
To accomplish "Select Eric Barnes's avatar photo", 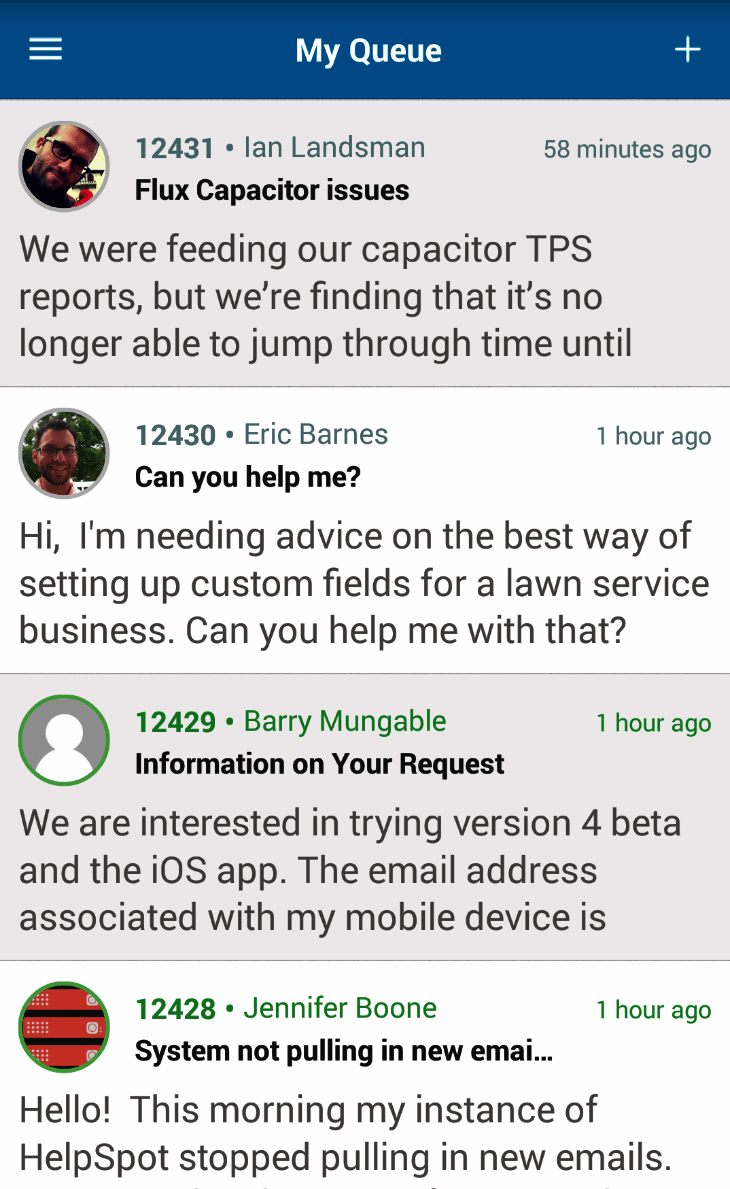I will (x=63, y=453).
